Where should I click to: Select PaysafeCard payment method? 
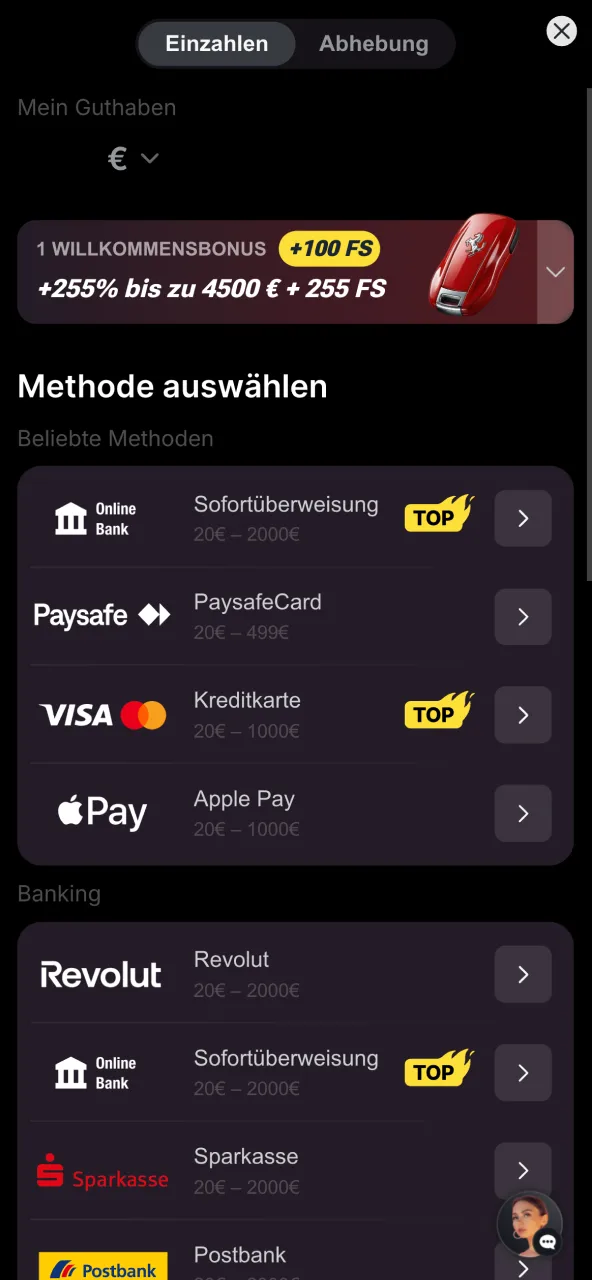coord(295,616)
